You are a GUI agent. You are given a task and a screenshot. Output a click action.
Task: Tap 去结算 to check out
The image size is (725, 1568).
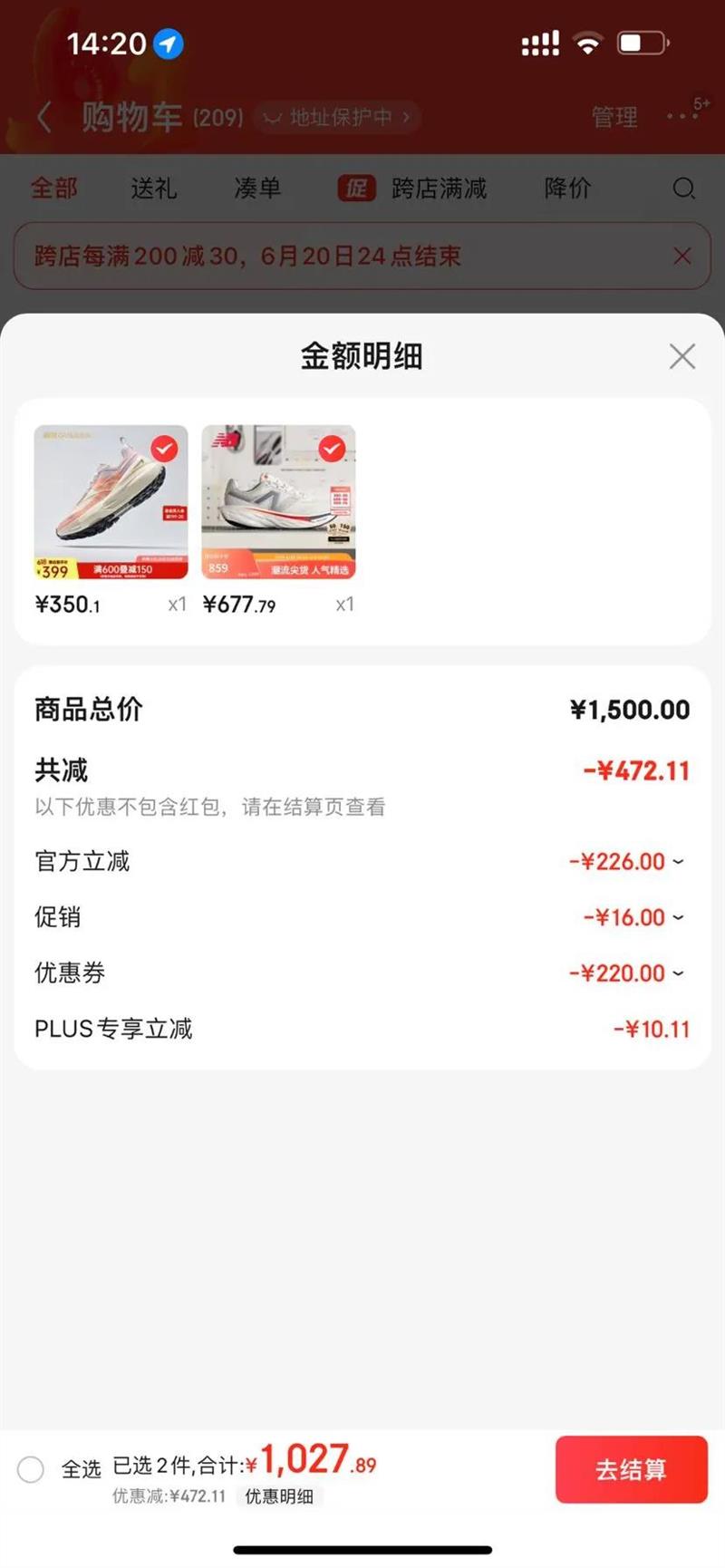pos(631,1469)
